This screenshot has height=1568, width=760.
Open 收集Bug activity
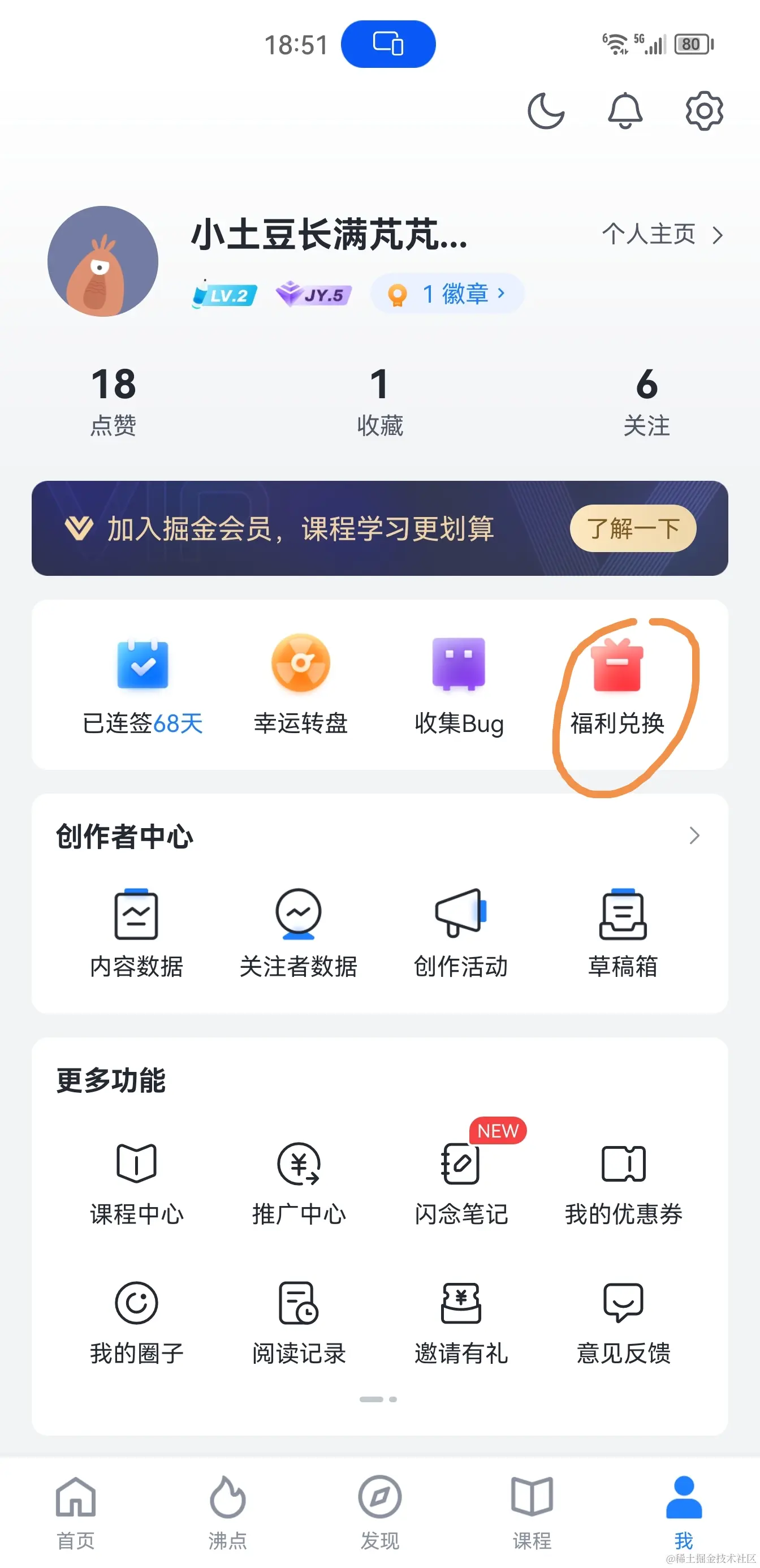pyautogui.click(x=459, y=685)
